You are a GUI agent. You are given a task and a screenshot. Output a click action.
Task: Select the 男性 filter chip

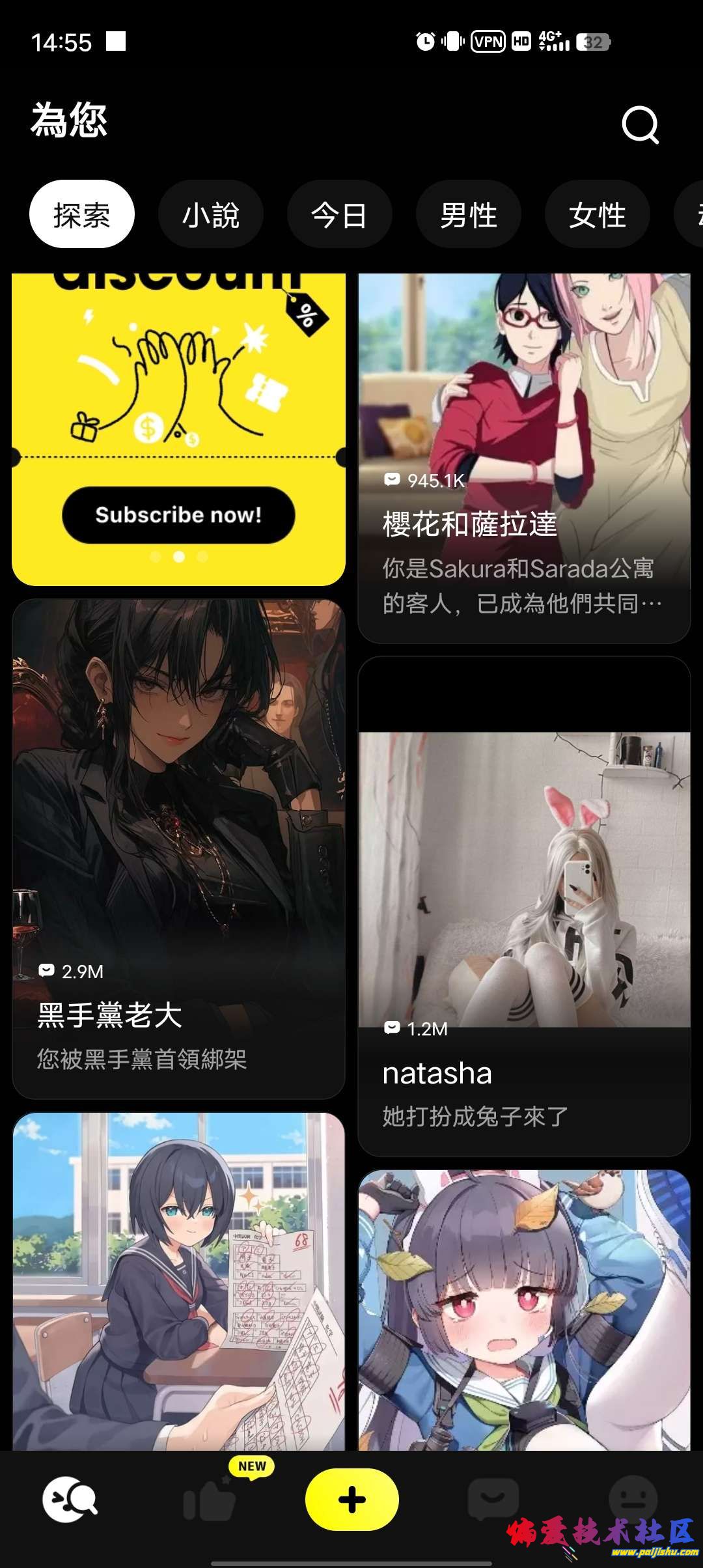[x=469, y=214]
